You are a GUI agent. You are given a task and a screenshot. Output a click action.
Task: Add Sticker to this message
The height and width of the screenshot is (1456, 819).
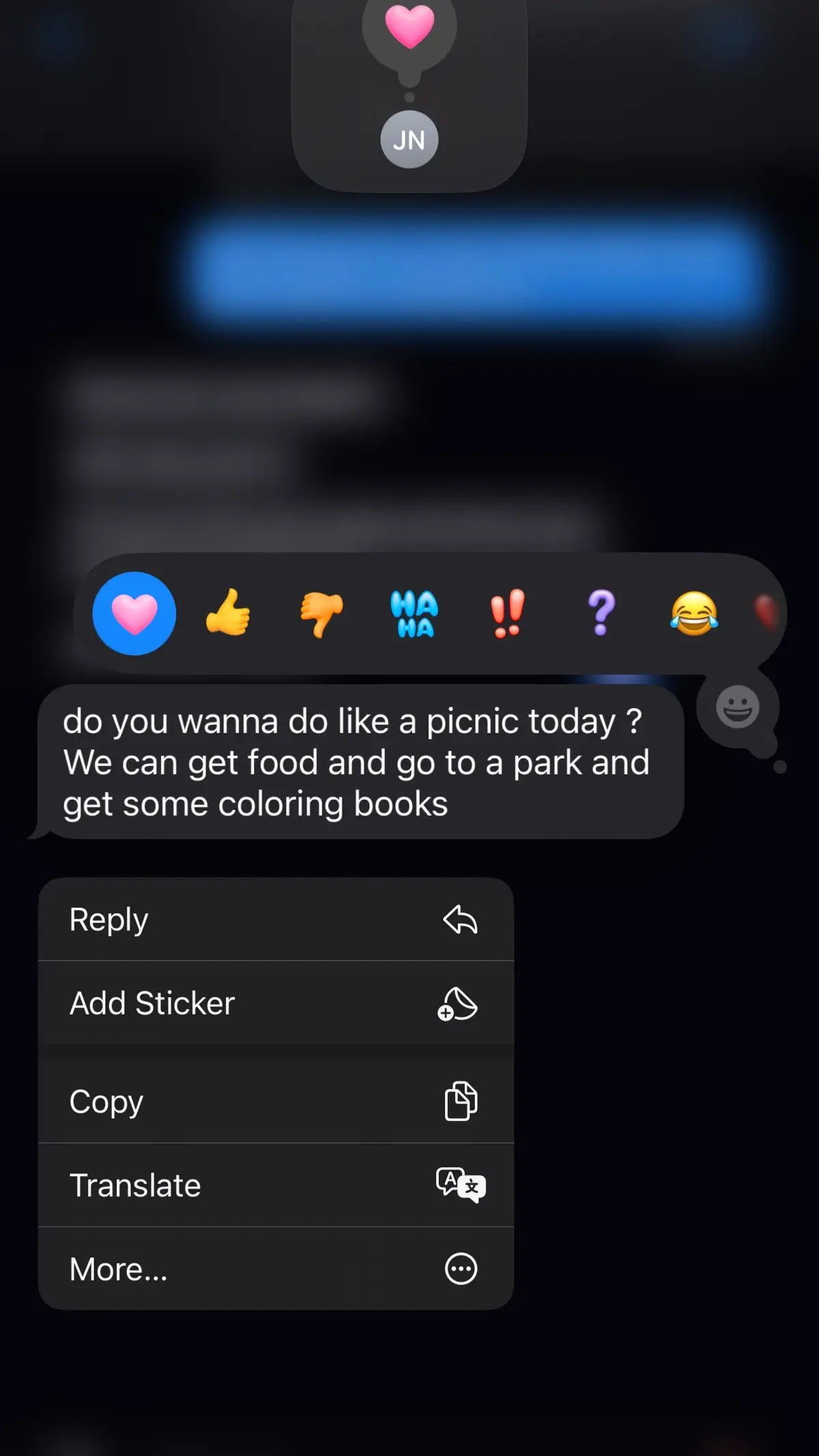coord(276,1004)
